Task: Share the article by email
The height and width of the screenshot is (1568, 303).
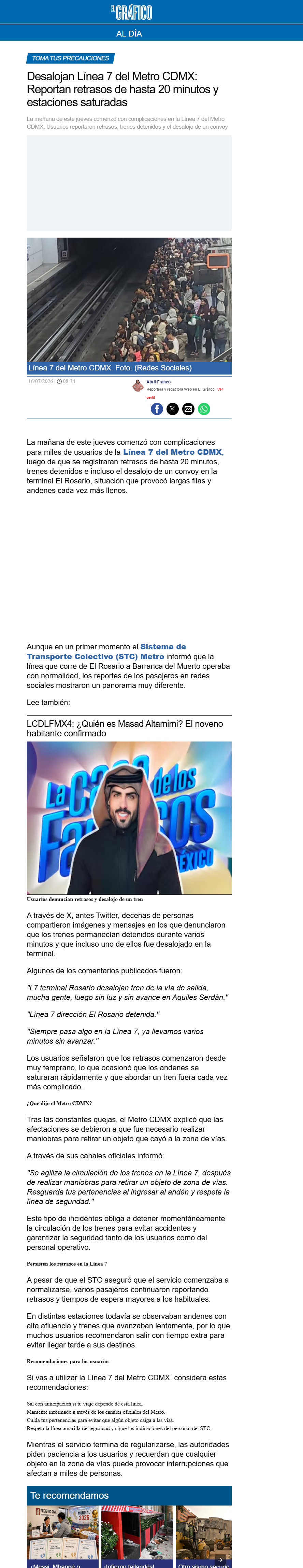Action: pyautogui.click(x=189, y=409)
